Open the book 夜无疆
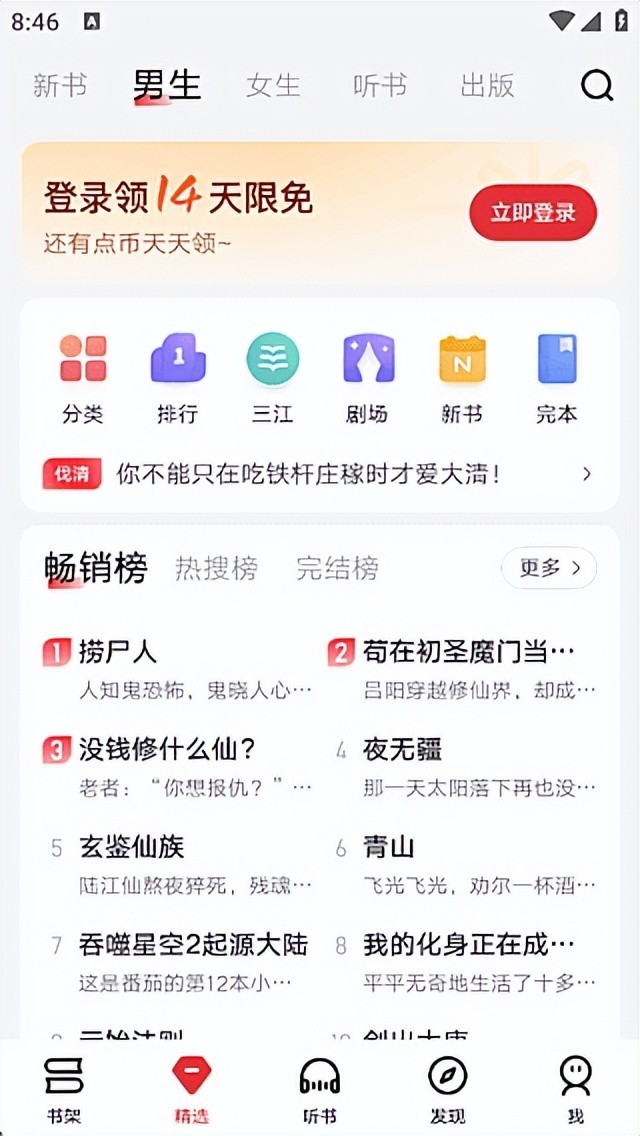This screenshot has height=1136, width=640. pyautogui.click(x=402, y=750)
